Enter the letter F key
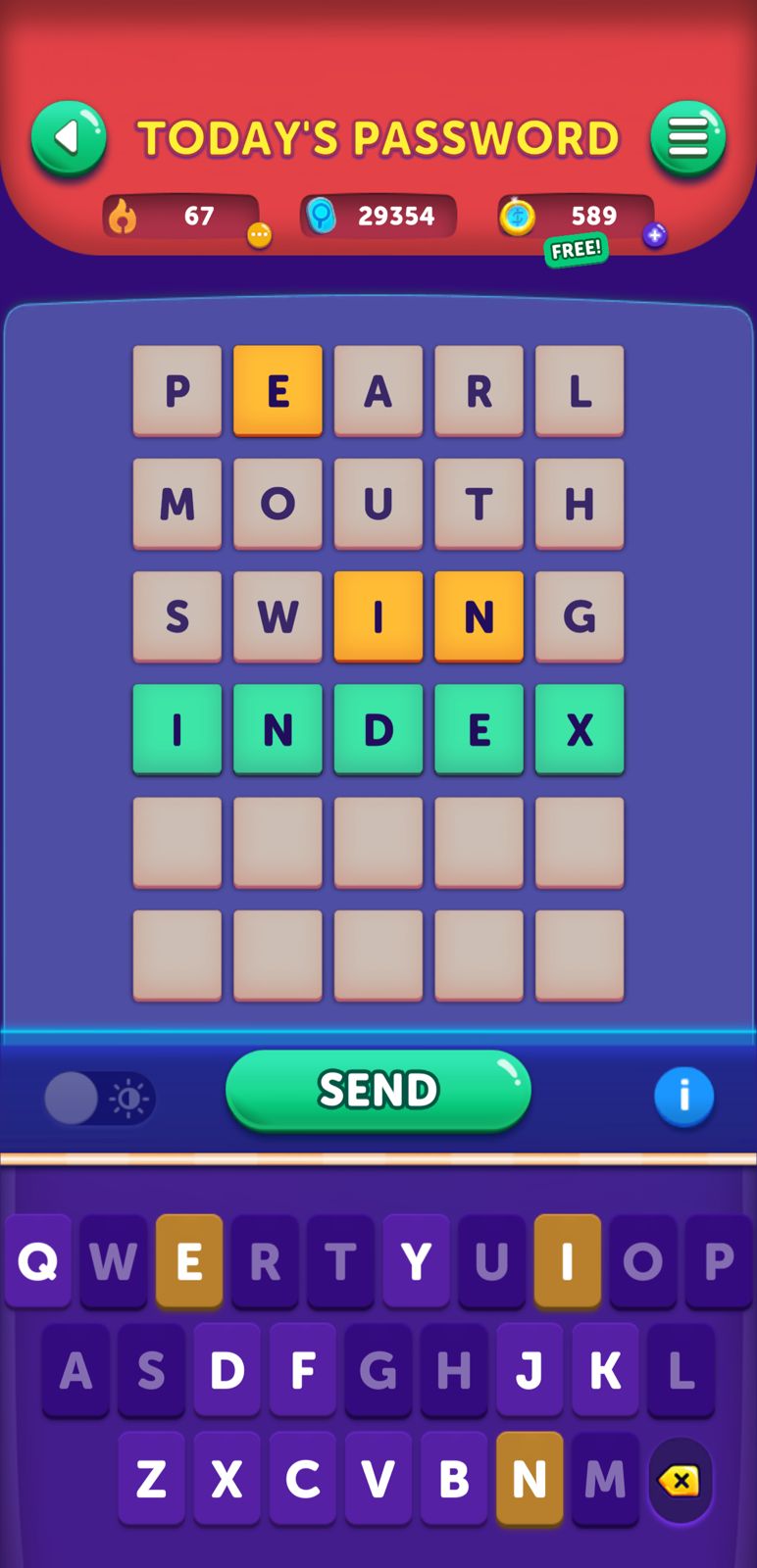The height and width of the screenshot is (1568, 757). click(x=303, y=1370)
